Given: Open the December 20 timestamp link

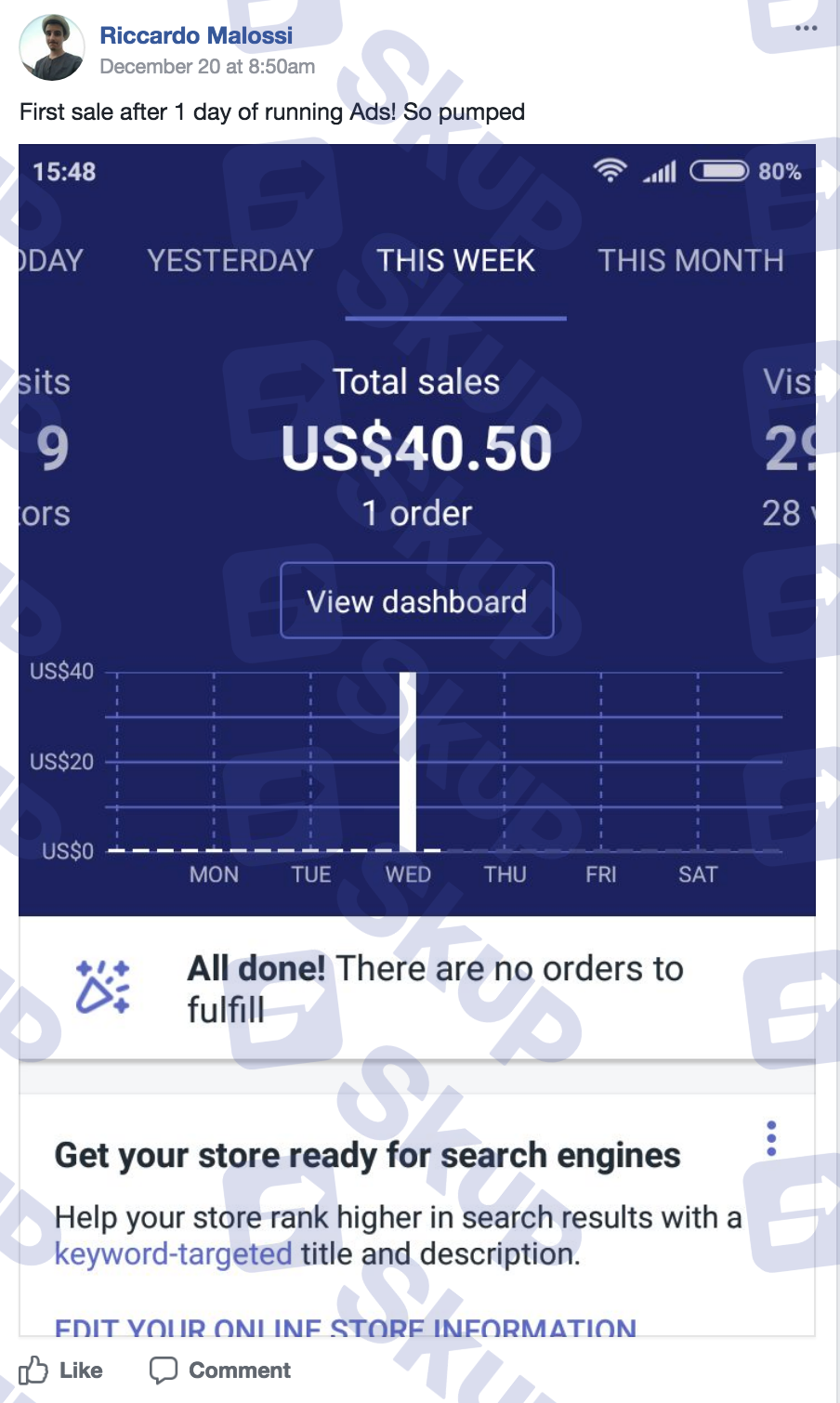Looking at the screenshot, I should [x=207, y=67].
